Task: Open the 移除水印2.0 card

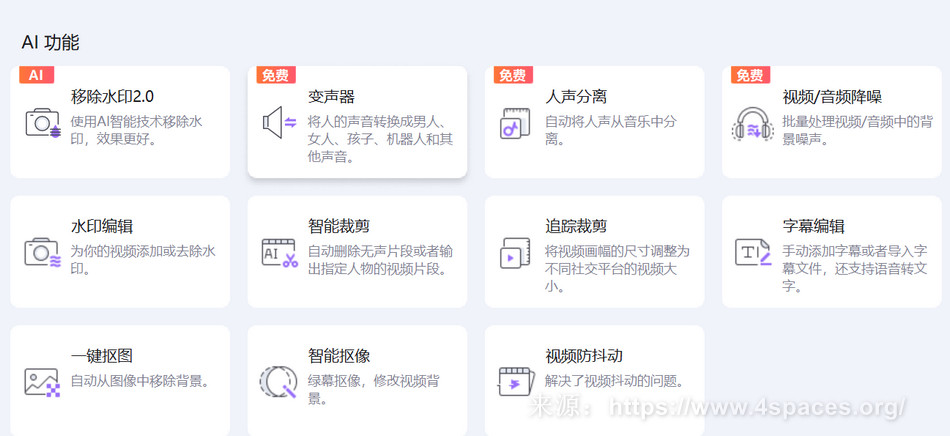Action: [120, 122]
